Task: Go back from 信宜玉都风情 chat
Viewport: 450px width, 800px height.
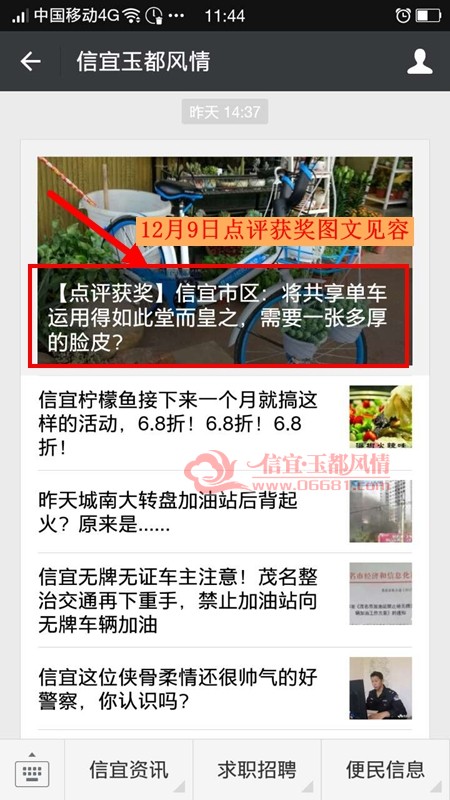Action: [30, 62]
